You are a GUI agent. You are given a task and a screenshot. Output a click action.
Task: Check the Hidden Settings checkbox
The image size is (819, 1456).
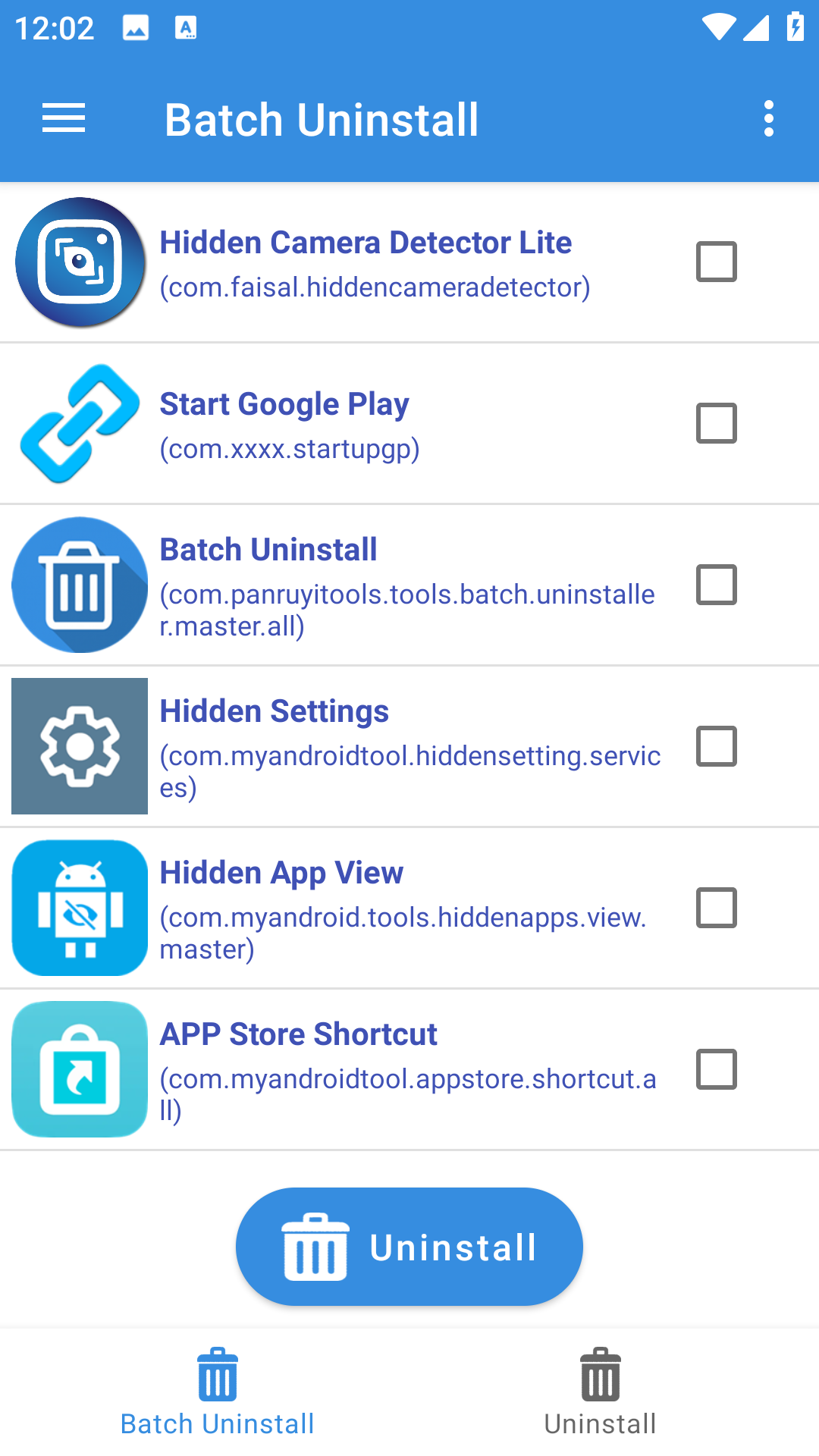click(x=716, y=746)
